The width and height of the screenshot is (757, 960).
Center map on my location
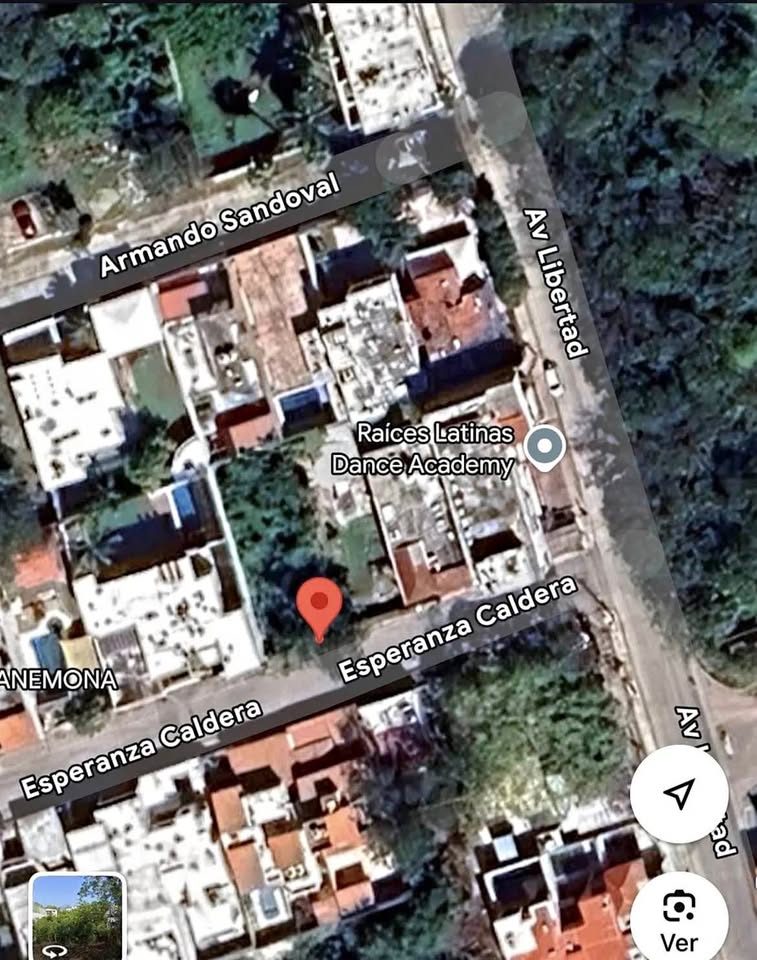coord(679,793)
